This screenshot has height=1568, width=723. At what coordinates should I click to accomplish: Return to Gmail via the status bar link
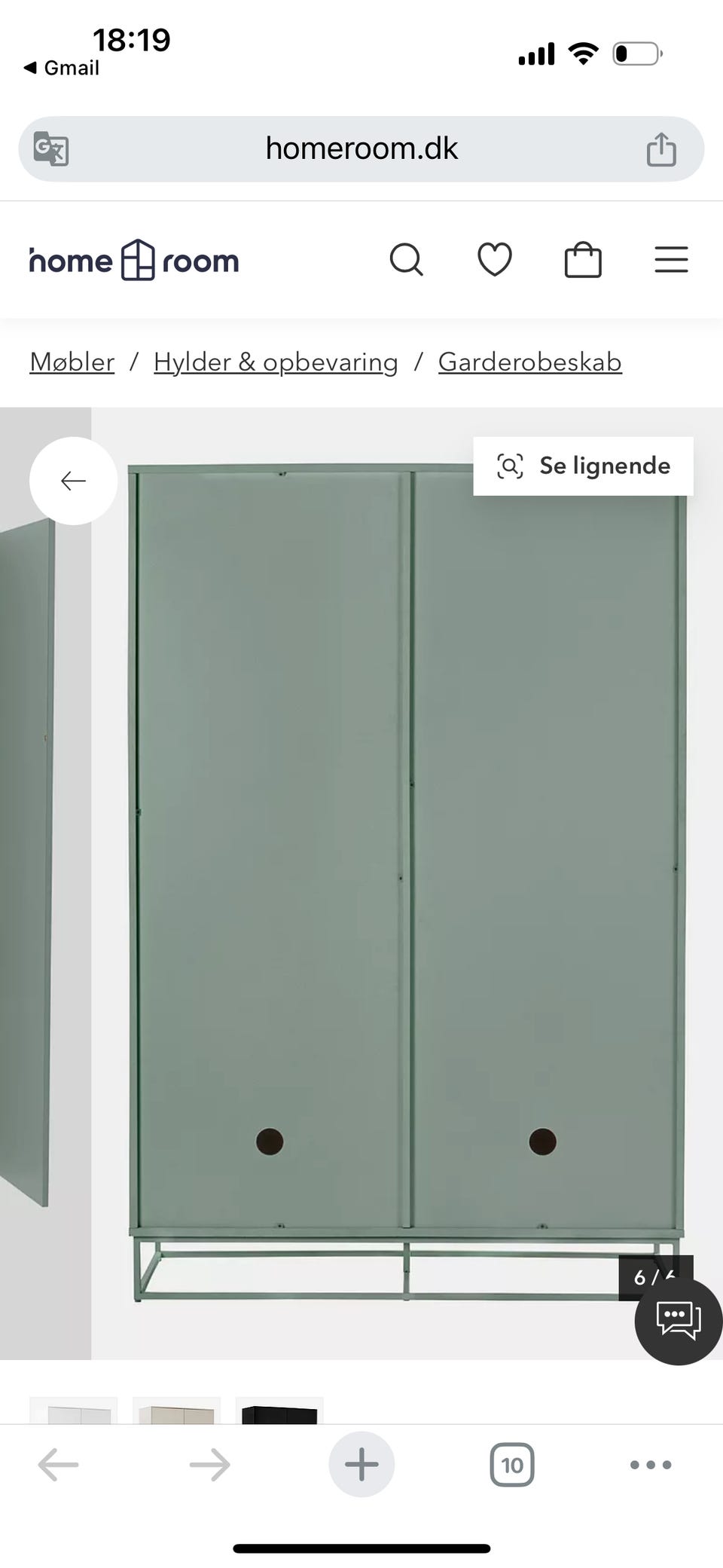[x=60, y=67]
